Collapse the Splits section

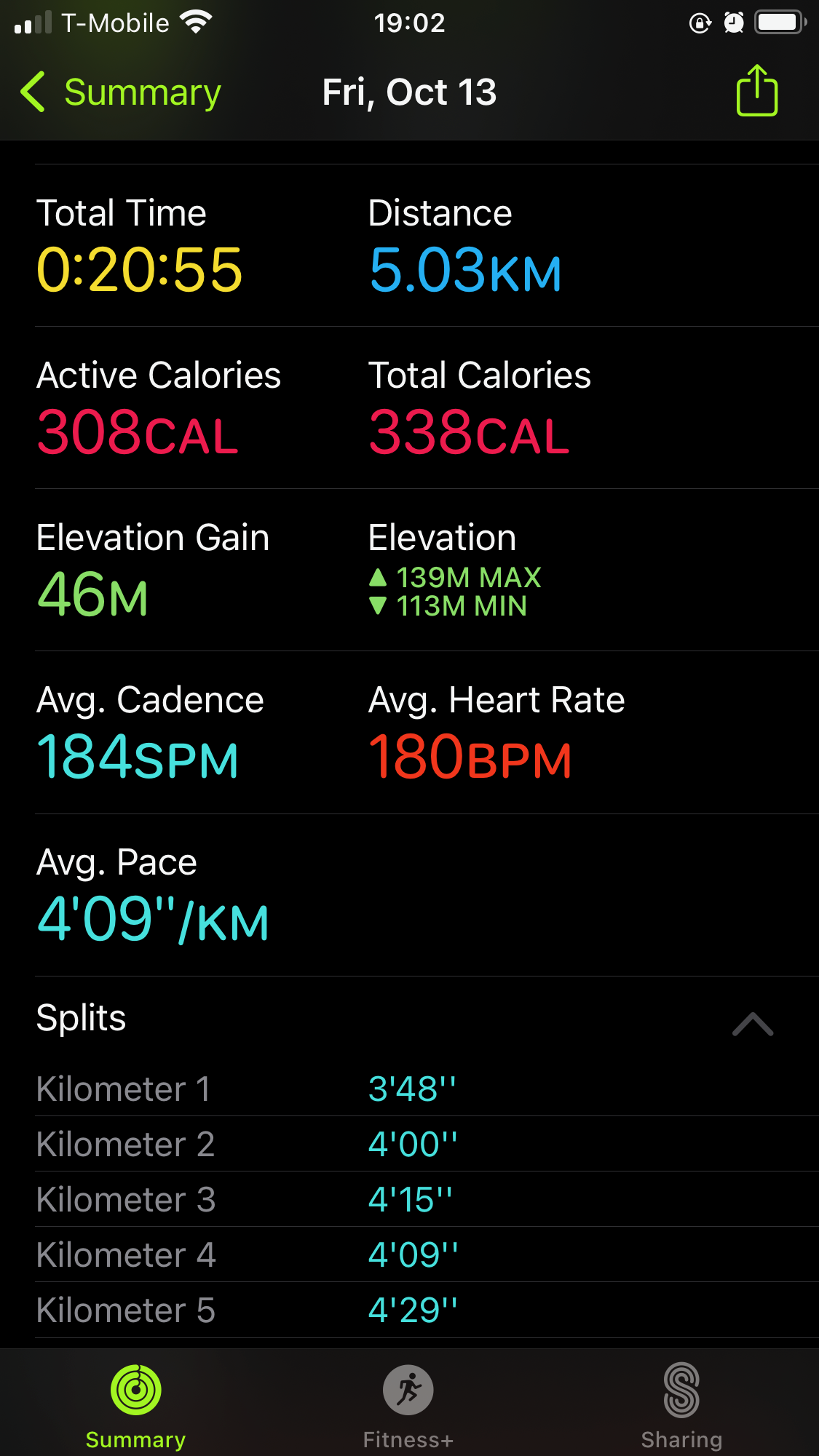(x=753, y=1024)
